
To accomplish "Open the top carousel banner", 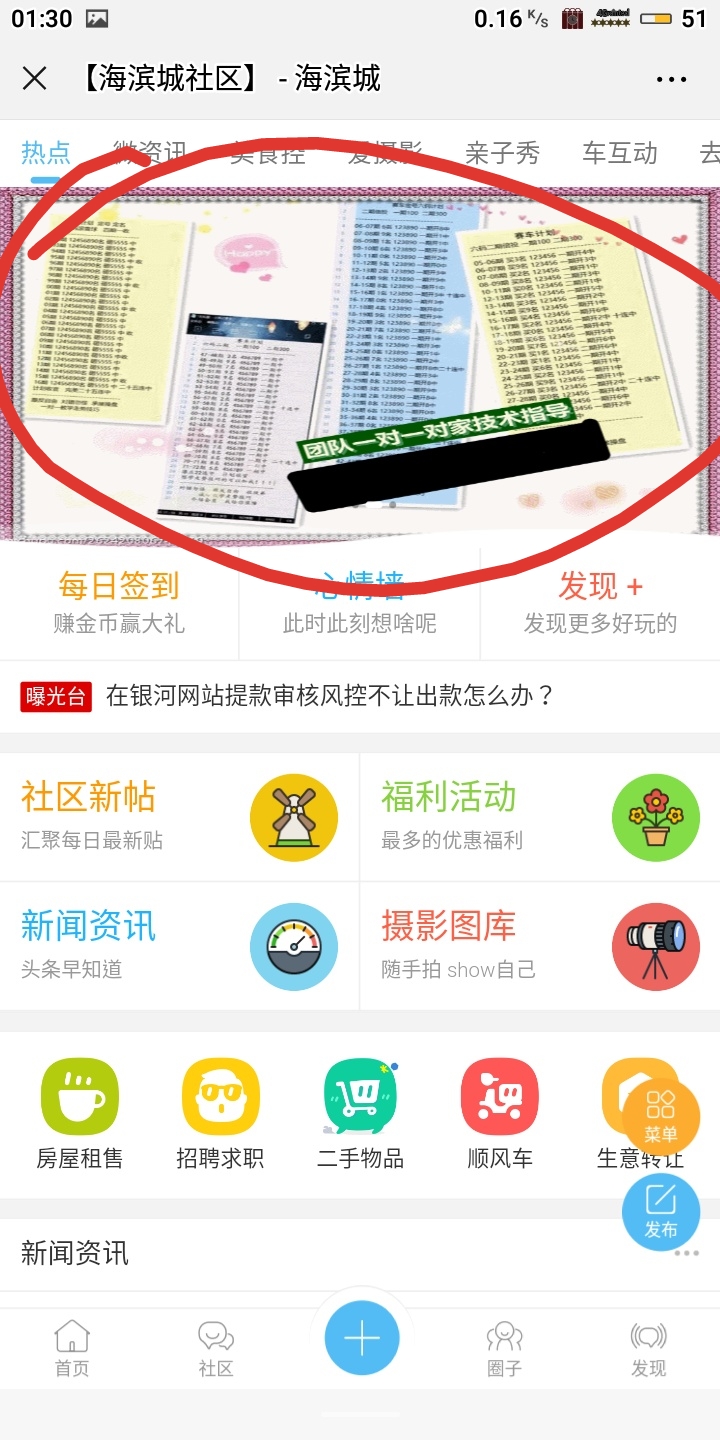I will tap(360, 360).
